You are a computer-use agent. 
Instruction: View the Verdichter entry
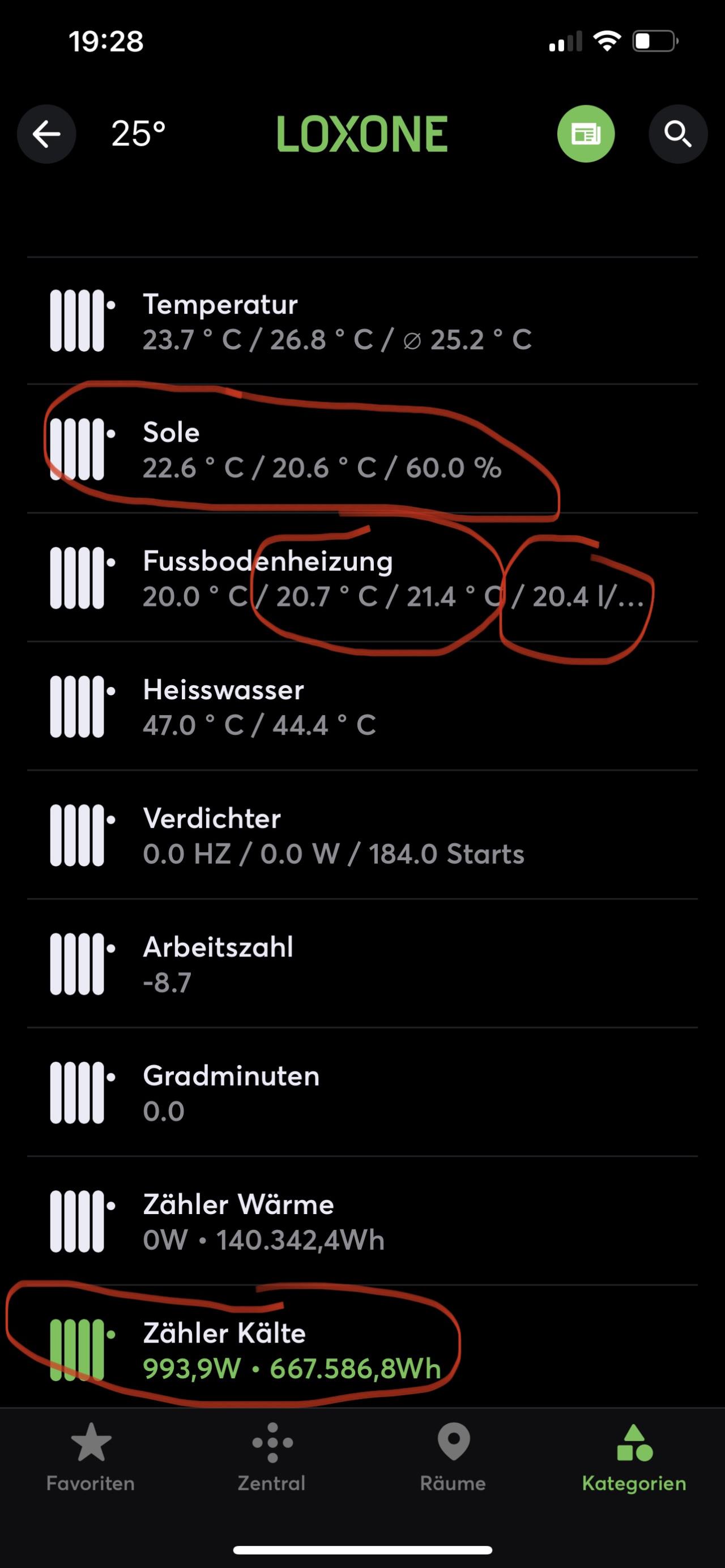(x=362, y=835)
